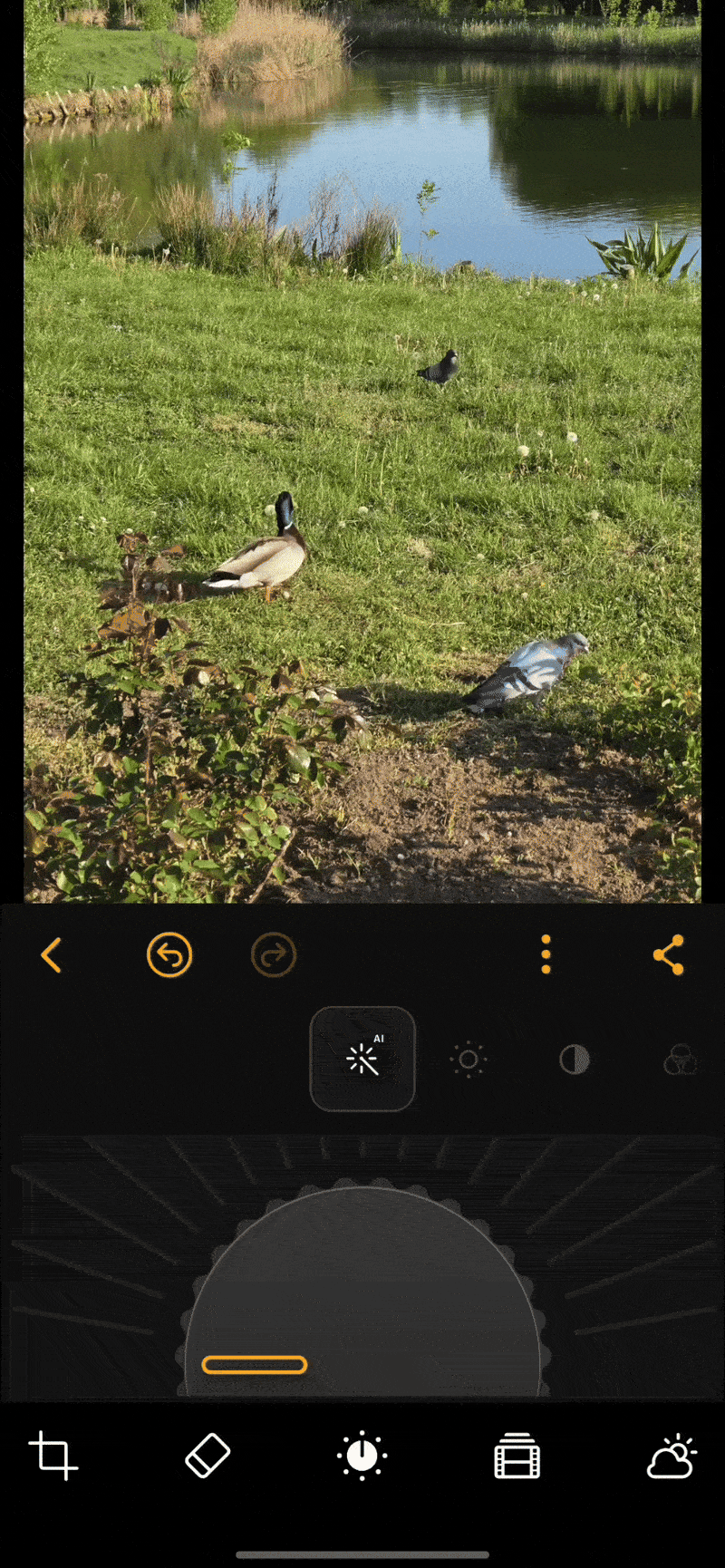Select the color channels tool
725x1568 pixels.
pos(680,1060)
